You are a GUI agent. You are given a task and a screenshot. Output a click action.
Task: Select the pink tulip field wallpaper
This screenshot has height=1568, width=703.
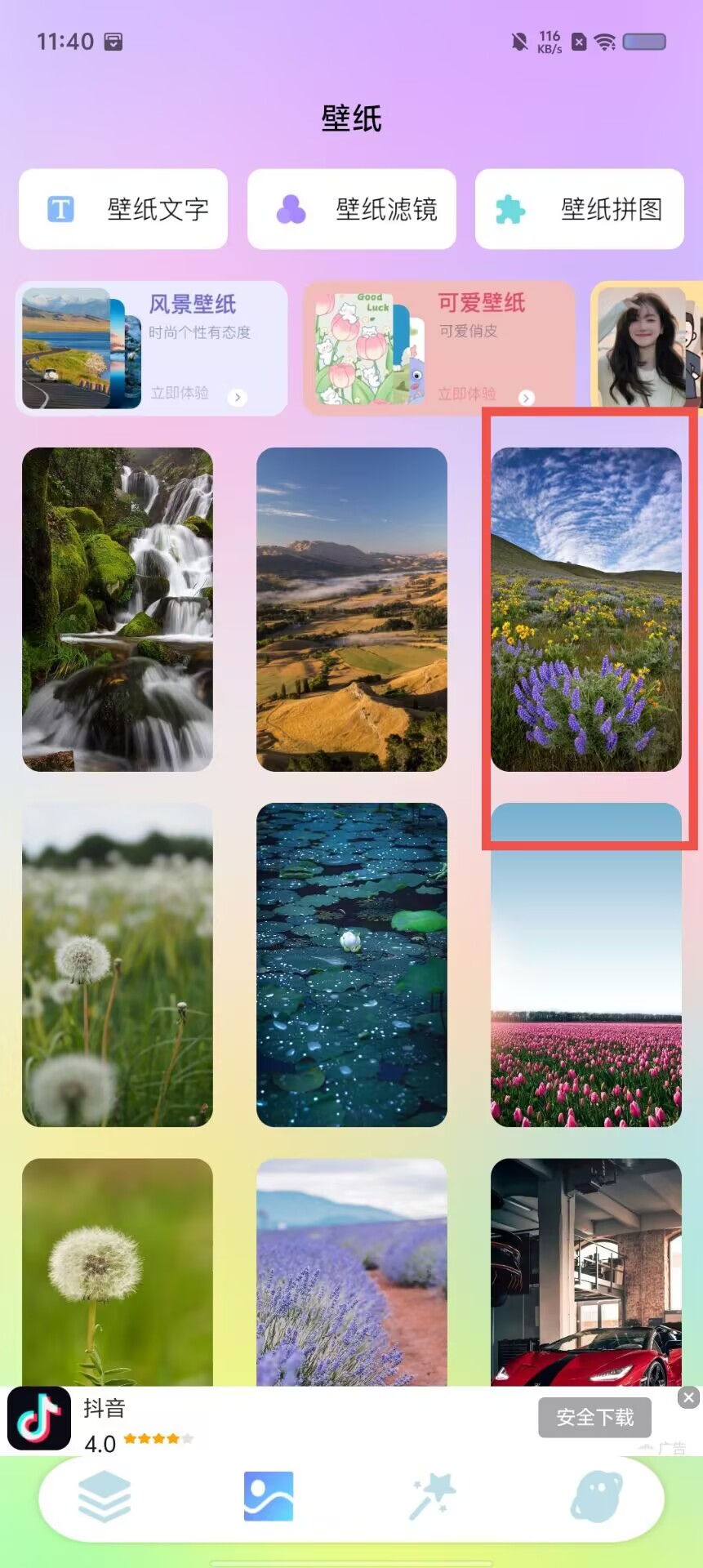point(586,964)
